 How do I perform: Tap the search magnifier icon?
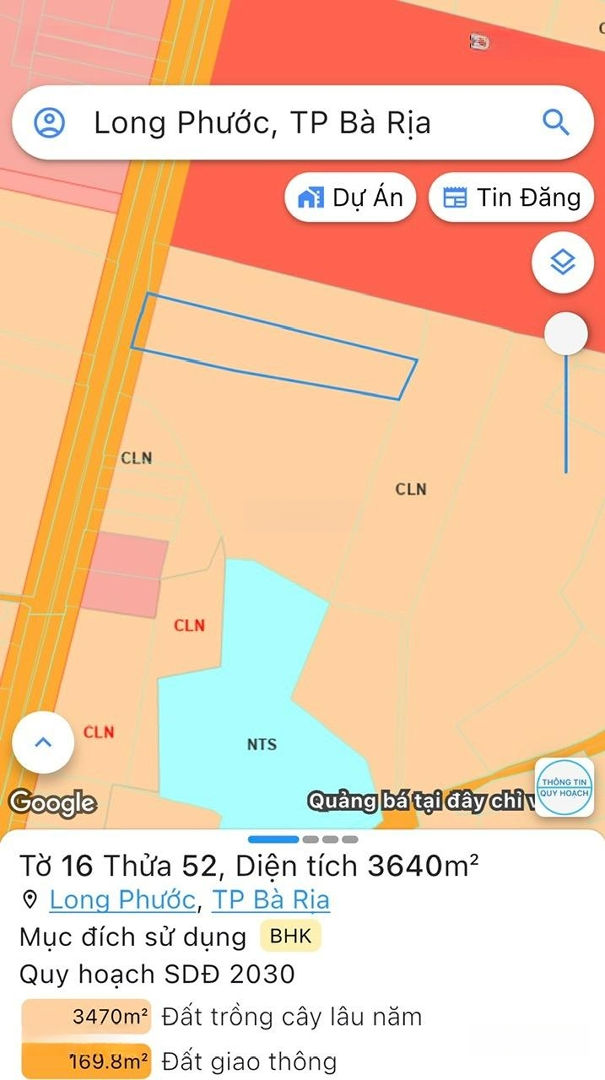pyautogui.click(x=555, y=122)
